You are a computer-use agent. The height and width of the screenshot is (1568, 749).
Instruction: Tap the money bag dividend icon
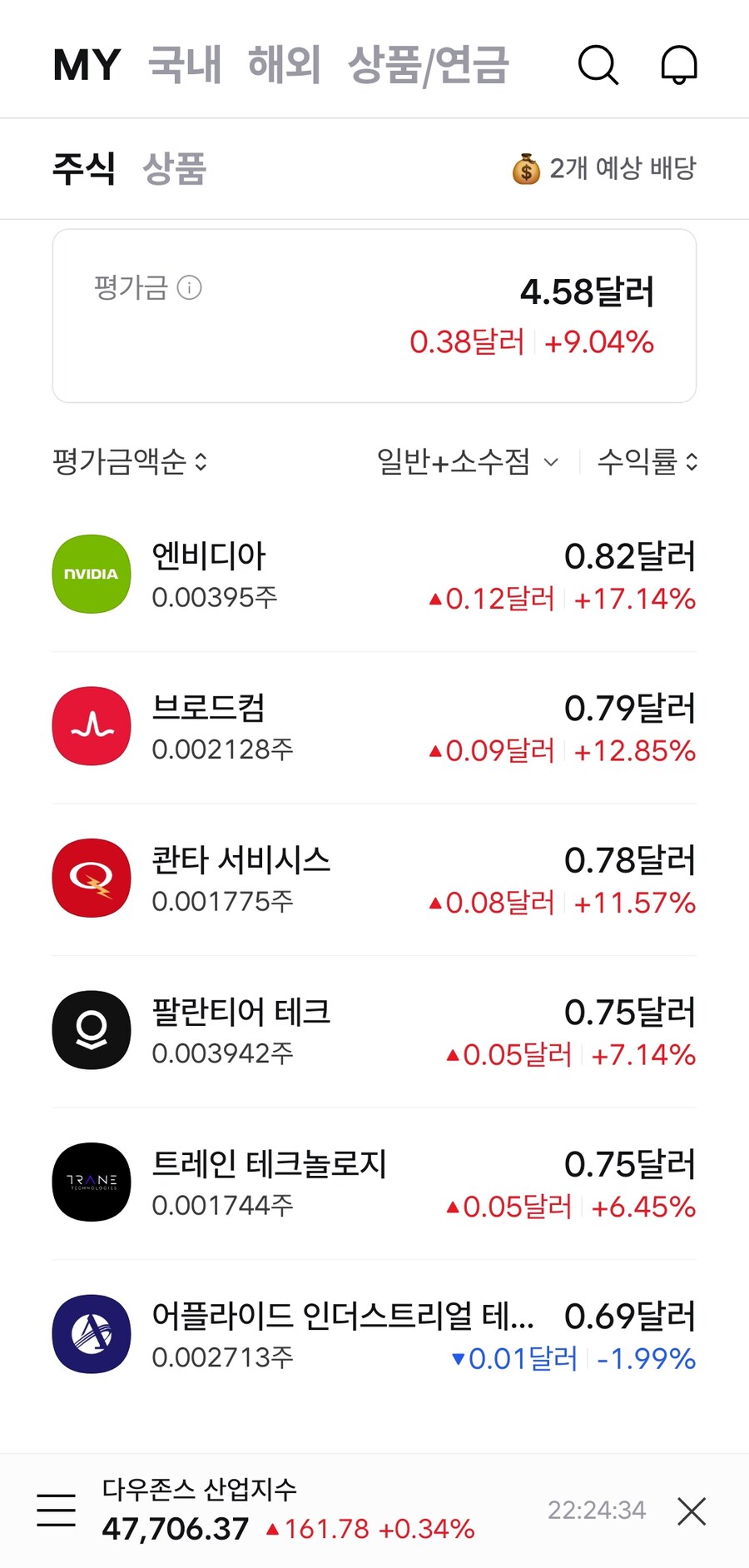526,168
